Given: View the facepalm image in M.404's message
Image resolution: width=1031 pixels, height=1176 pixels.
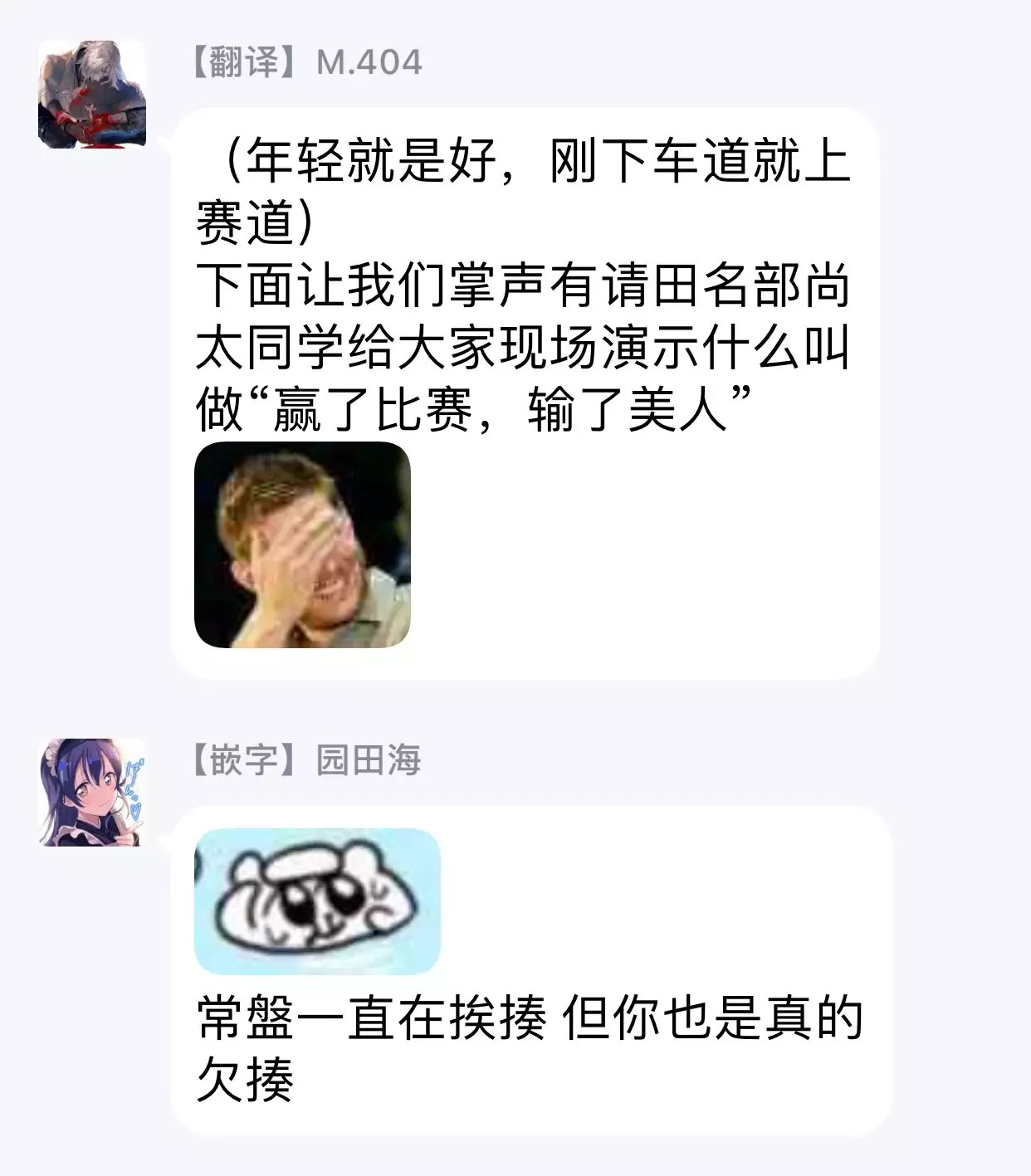Looking at the screenshot, I should click(x=302, y=544).
